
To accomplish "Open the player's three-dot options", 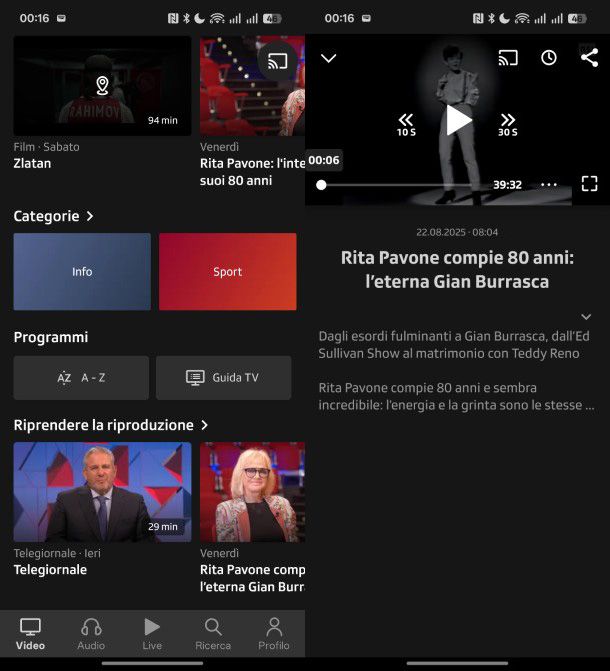I will pos(549,185).
